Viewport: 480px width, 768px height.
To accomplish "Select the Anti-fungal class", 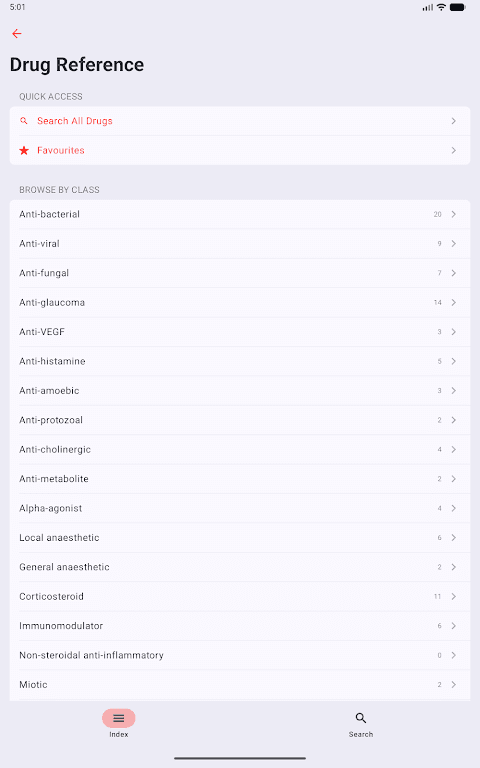I will click(240, 273).
